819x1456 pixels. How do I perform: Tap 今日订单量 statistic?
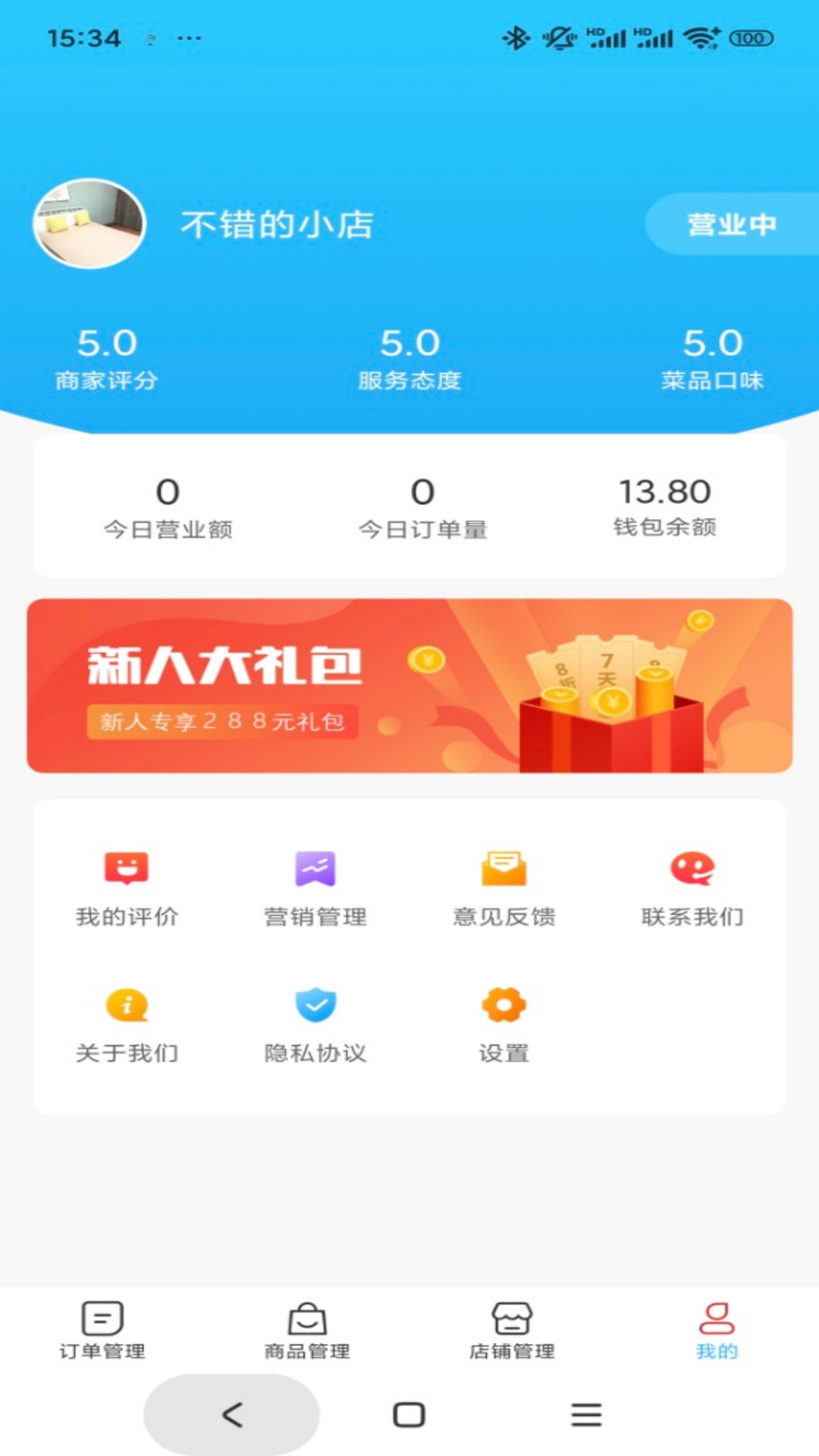[x=422, y=504]
